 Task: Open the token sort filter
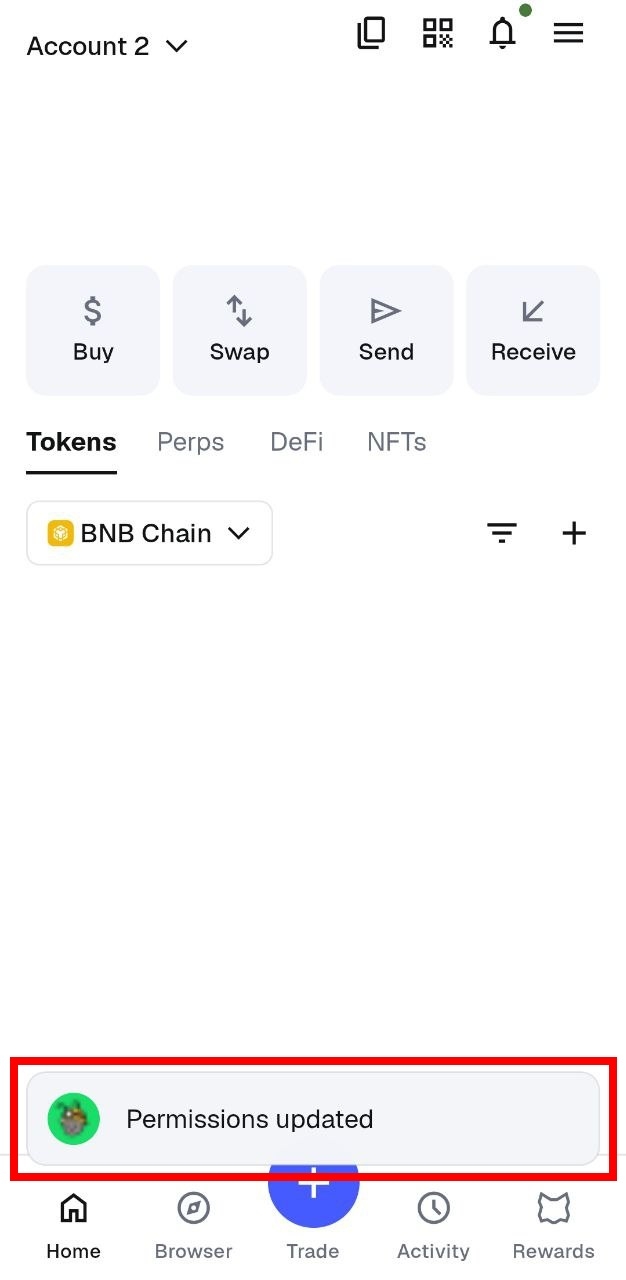(x=502, y=533)
